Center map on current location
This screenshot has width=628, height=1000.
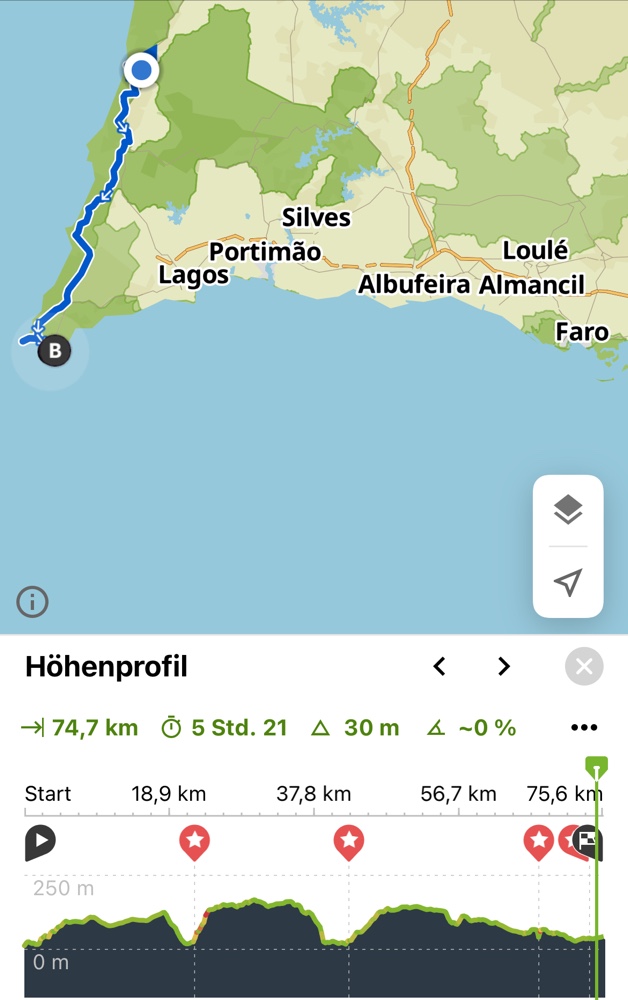(x=568, y=582)
